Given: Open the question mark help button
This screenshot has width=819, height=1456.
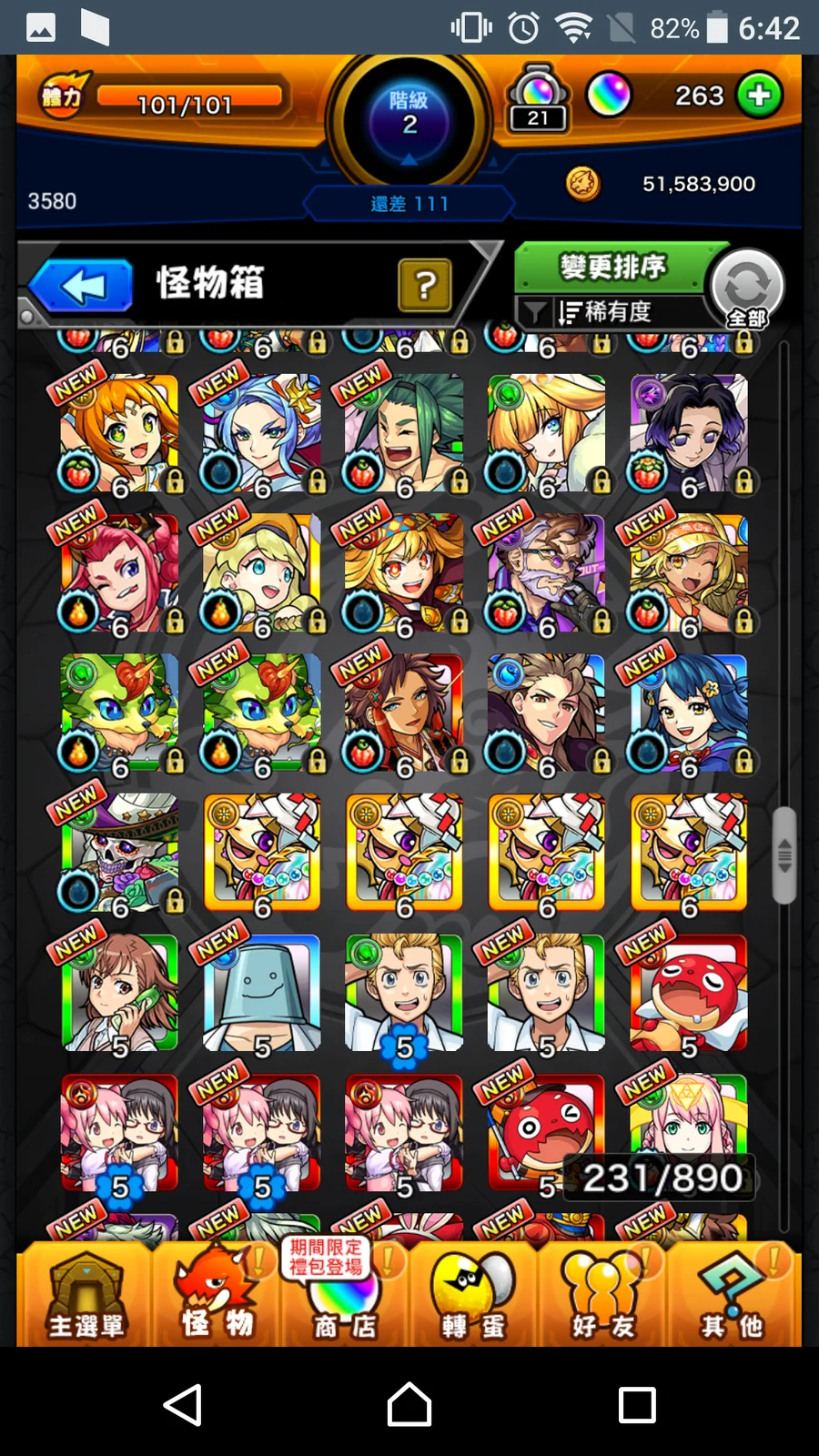Looking at the screenshot, I should coord(424,286).
